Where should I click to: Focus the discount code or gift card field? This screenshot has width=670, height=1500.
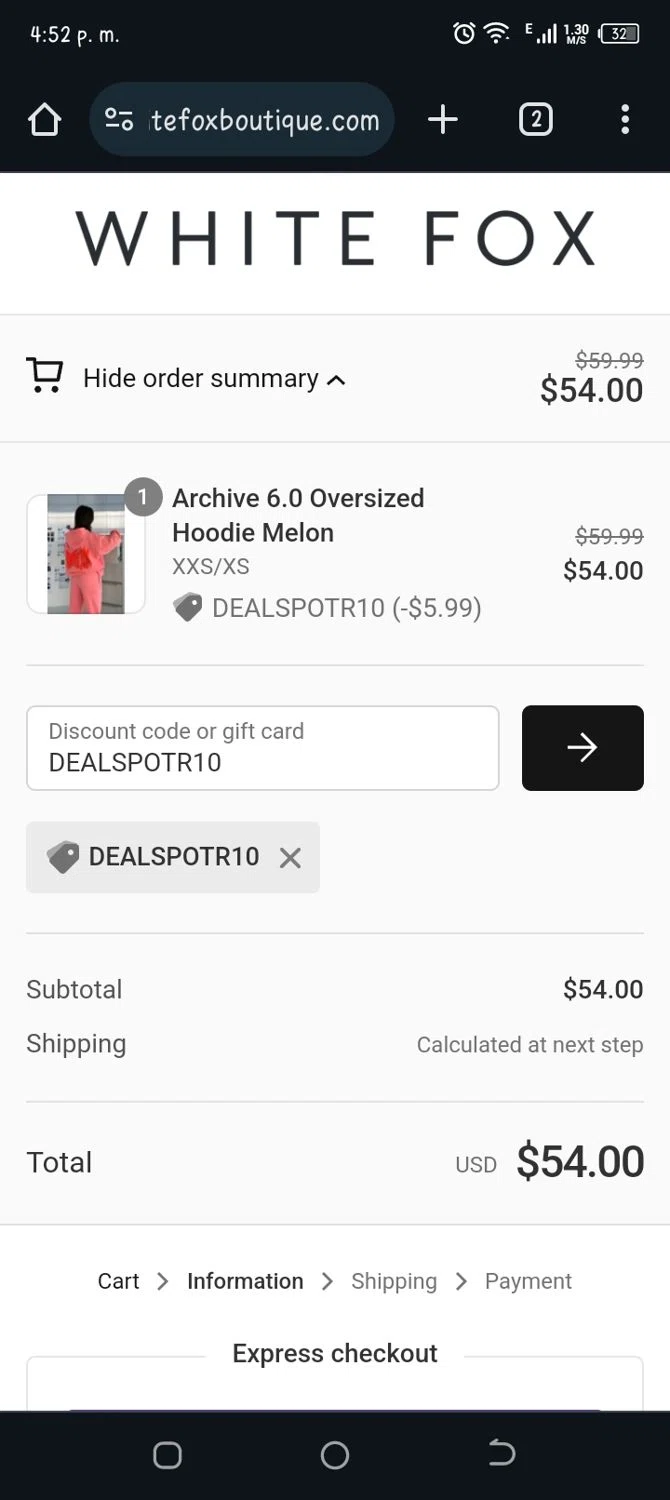pyautogui.click(x=262, y=748)
